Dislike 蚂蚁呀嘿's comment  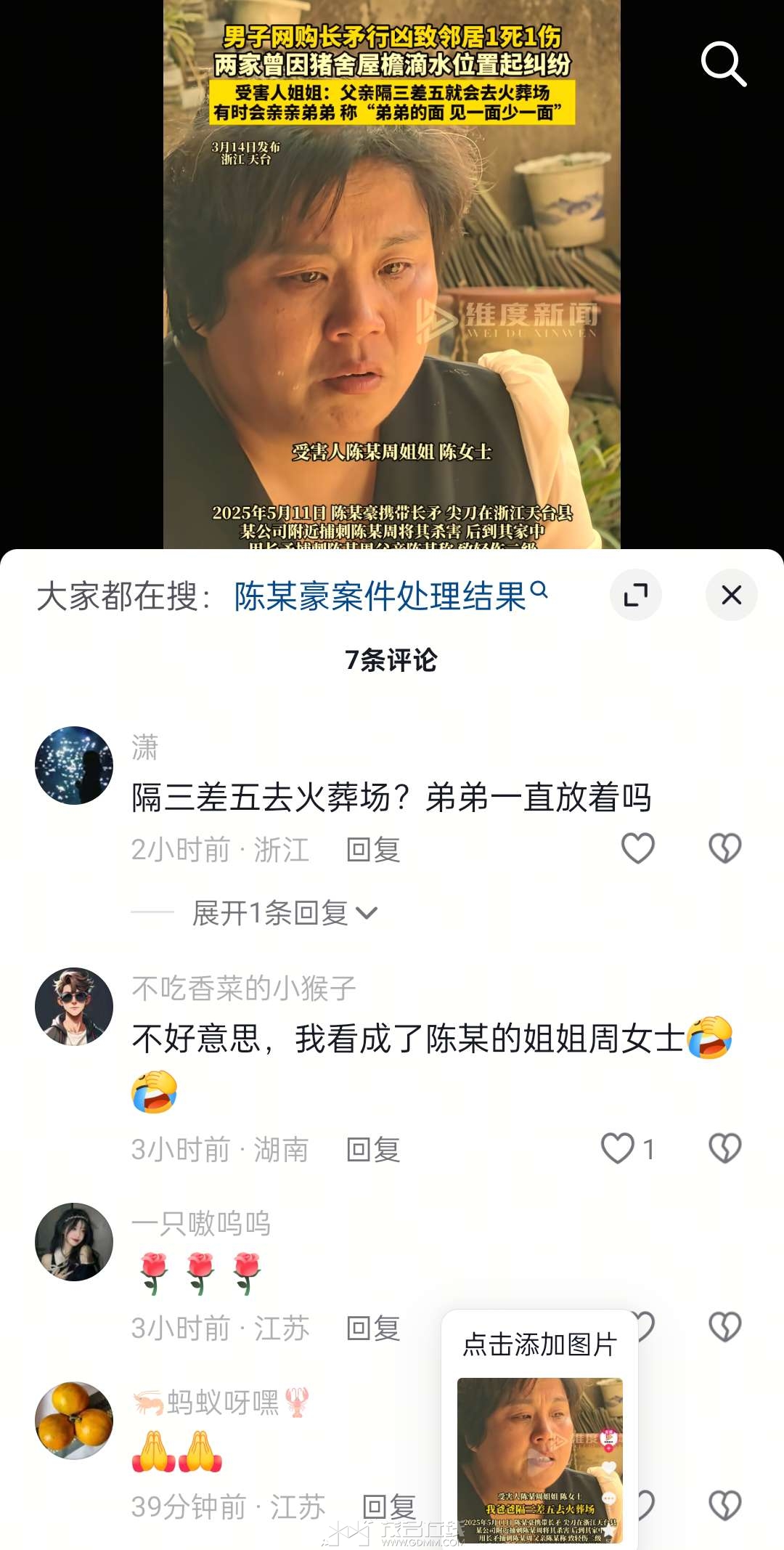(x=724, y=1506)
